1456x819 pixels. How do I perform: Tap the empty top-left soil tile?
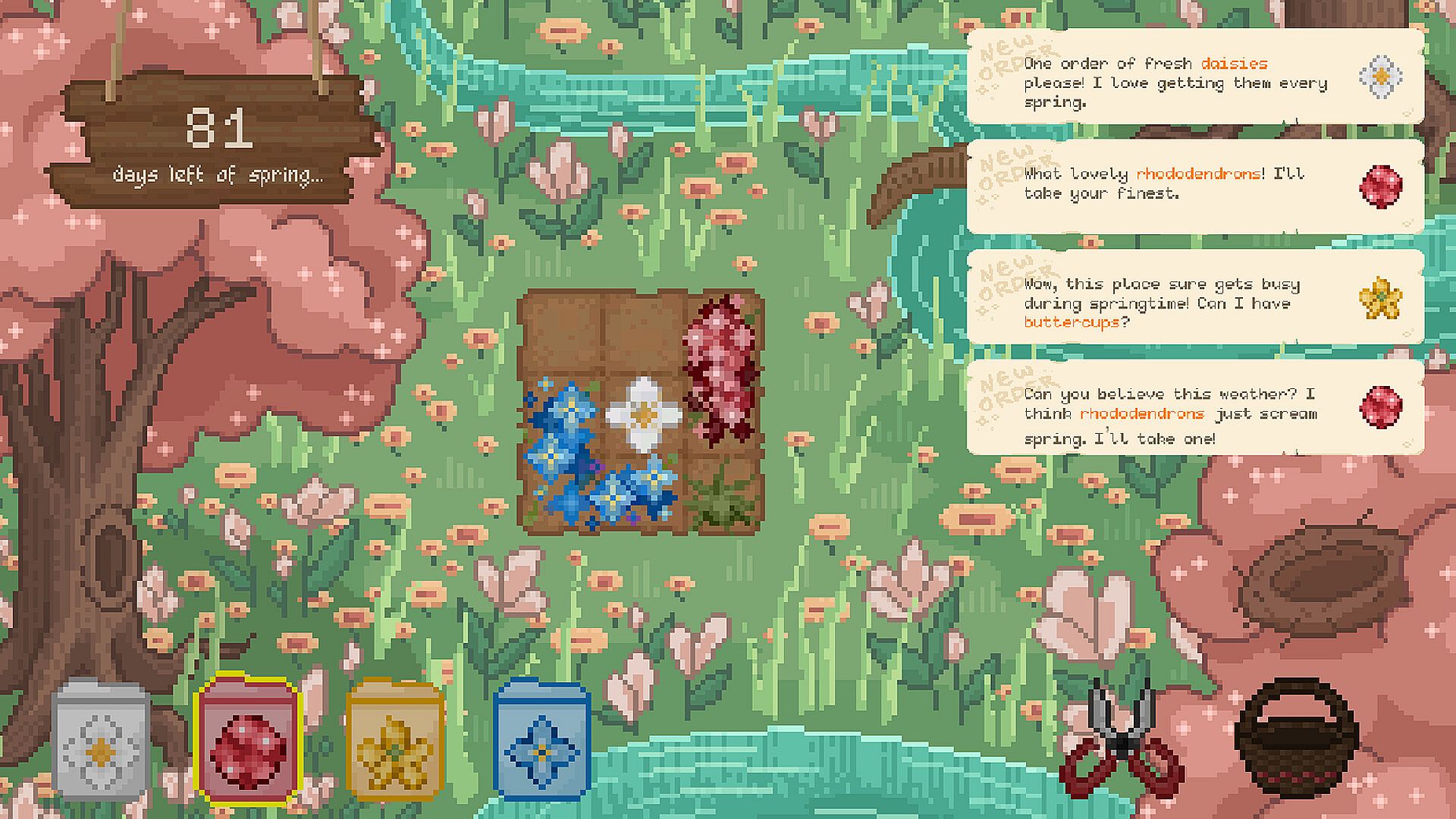coord(560,330)
